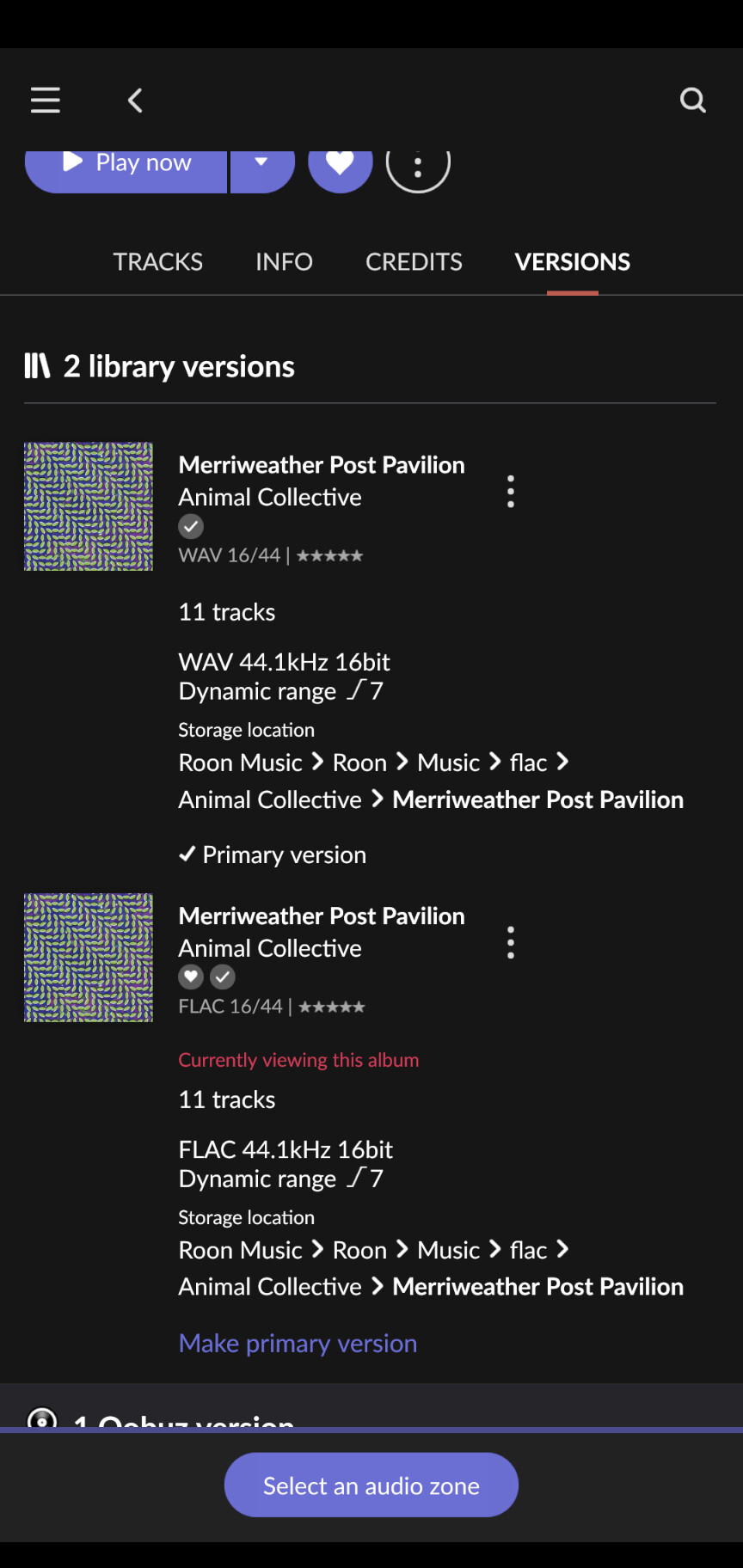Switch to the CREDITS tab
The height and width of the screenshot is (1568, 743).
(x=414, y=261)
